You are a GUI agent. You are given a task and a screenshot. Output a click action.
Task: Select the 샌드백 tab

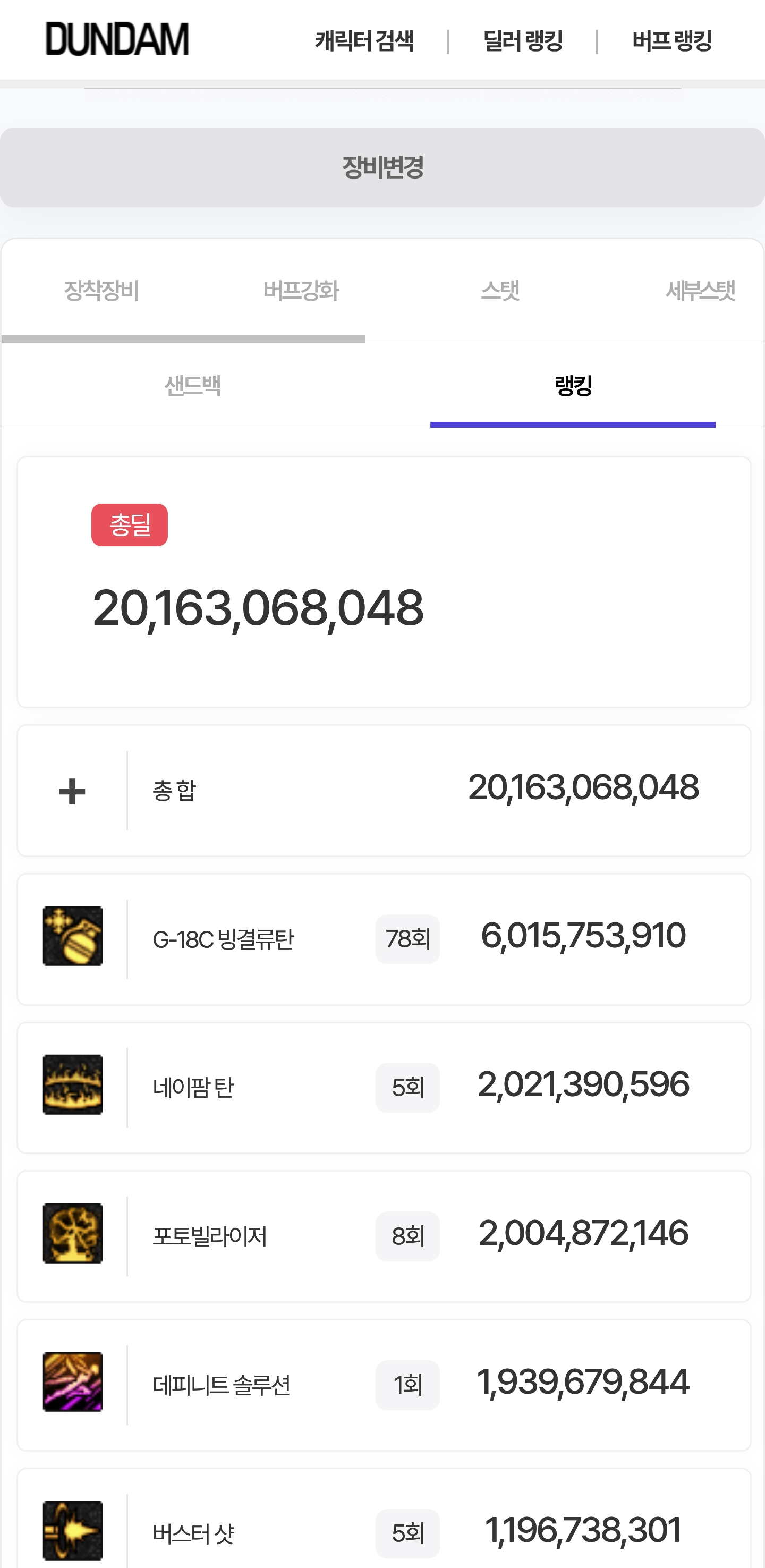pos(192,385)
